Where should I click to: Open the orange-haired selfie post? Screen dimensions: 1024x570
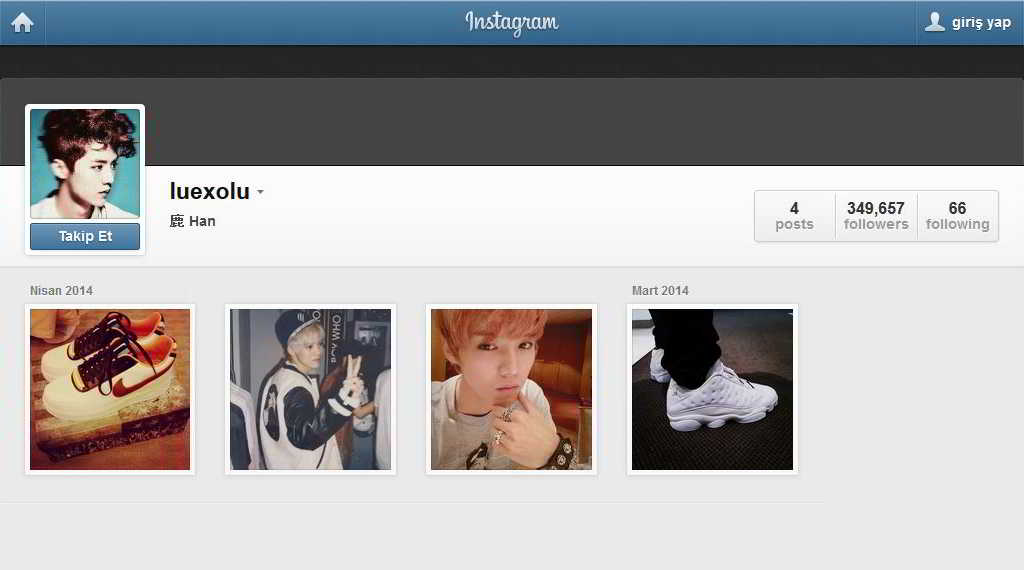(x=511, y=389)
